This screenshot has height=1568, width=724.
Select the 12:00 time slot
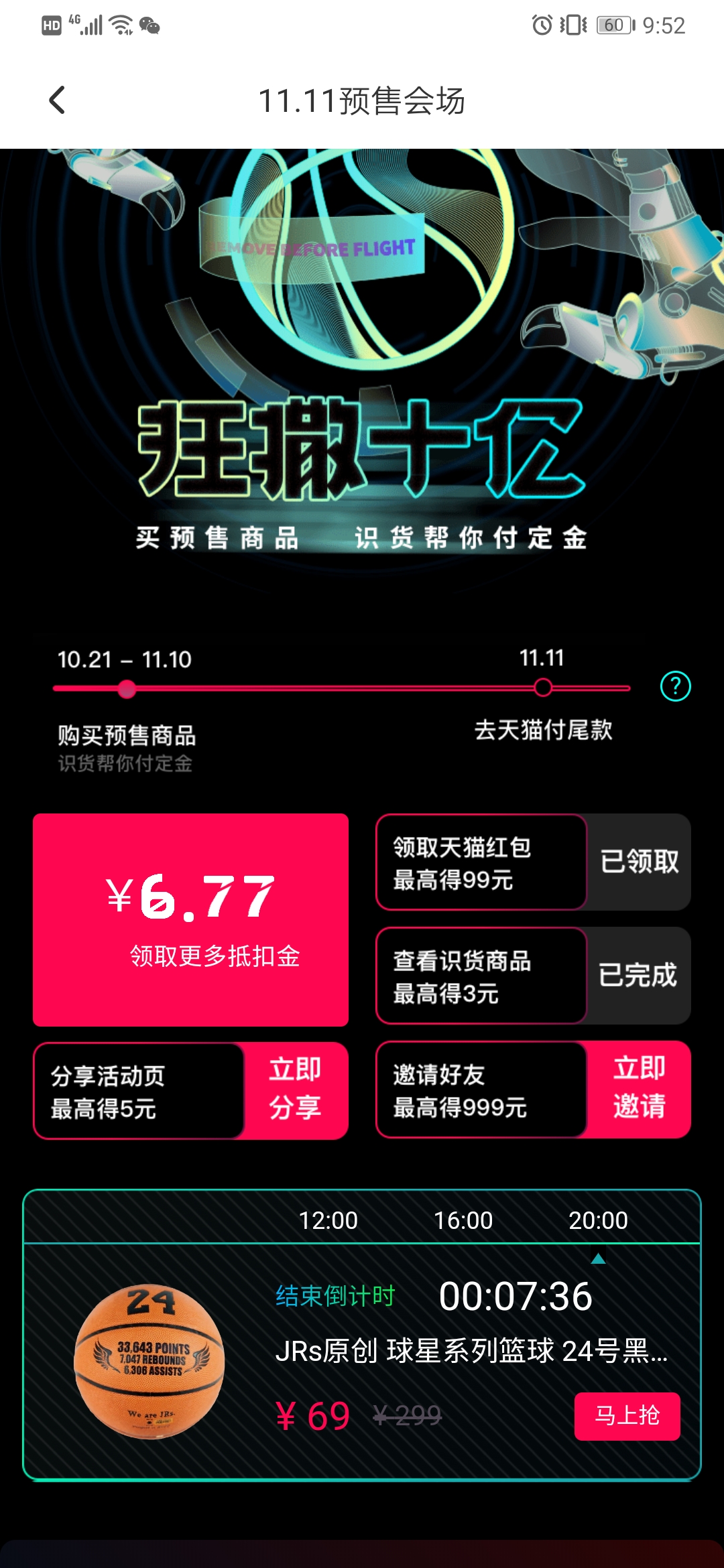[328, 1220]
